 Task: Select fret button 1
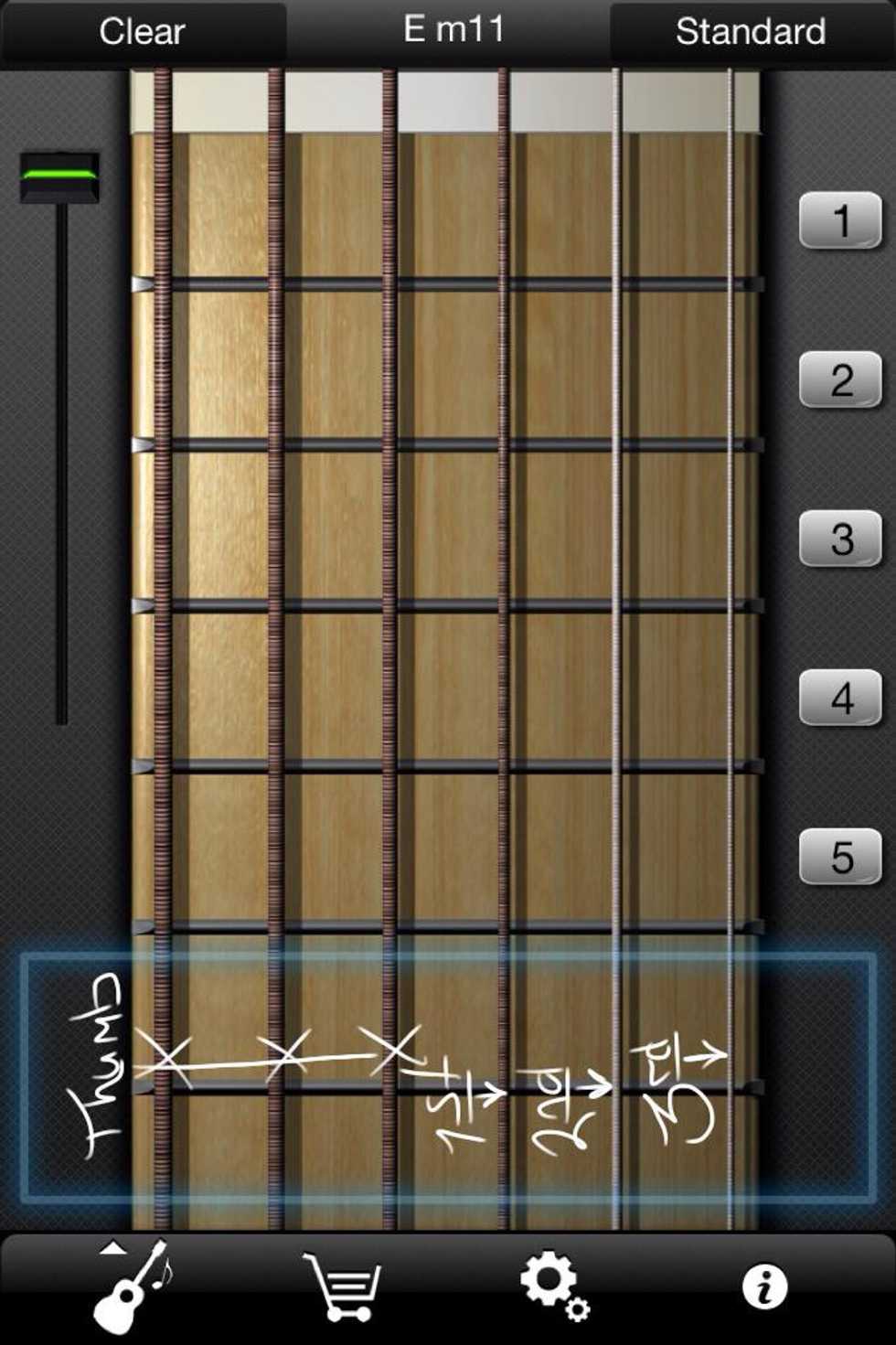840,220
